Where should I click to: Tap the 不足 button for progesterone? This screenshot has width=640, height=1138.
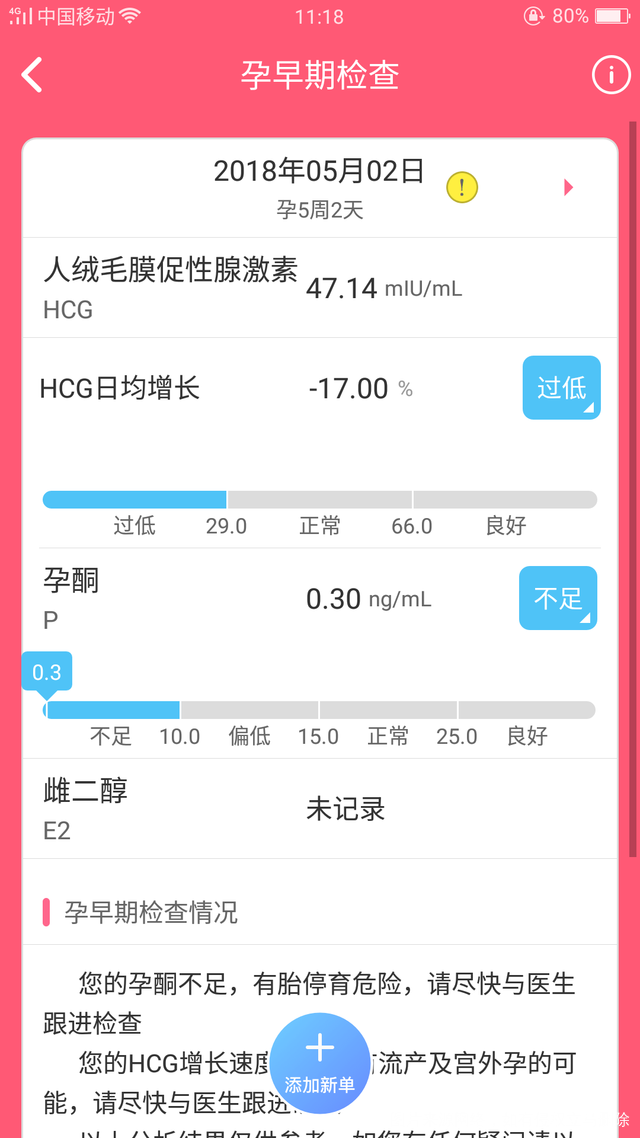coord(557,598)
